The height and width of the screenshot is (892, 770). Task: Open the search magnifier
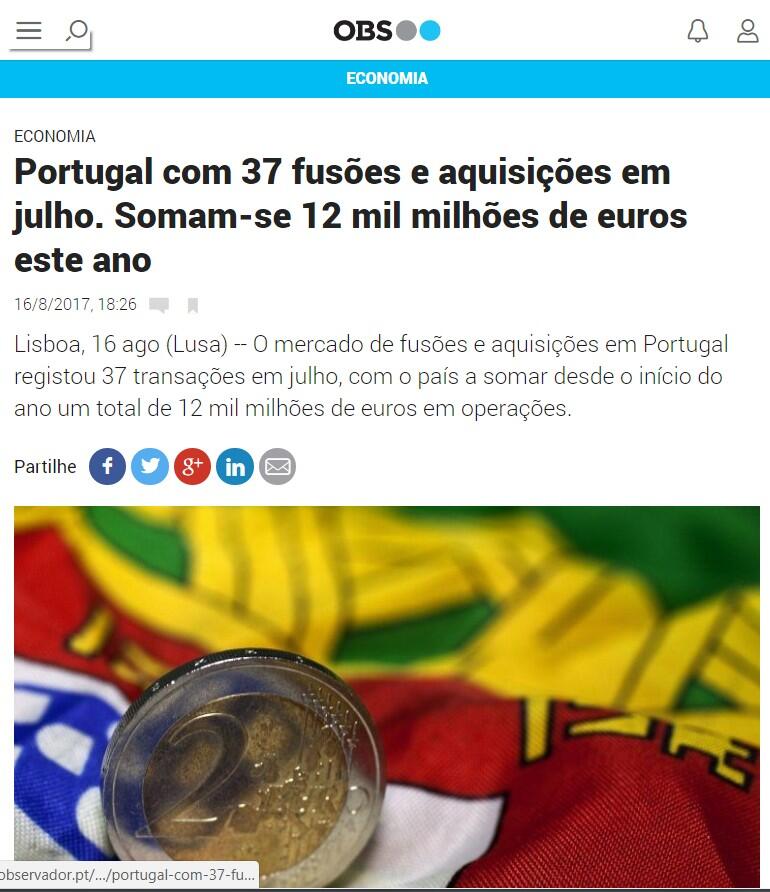(x=77, y=31)
